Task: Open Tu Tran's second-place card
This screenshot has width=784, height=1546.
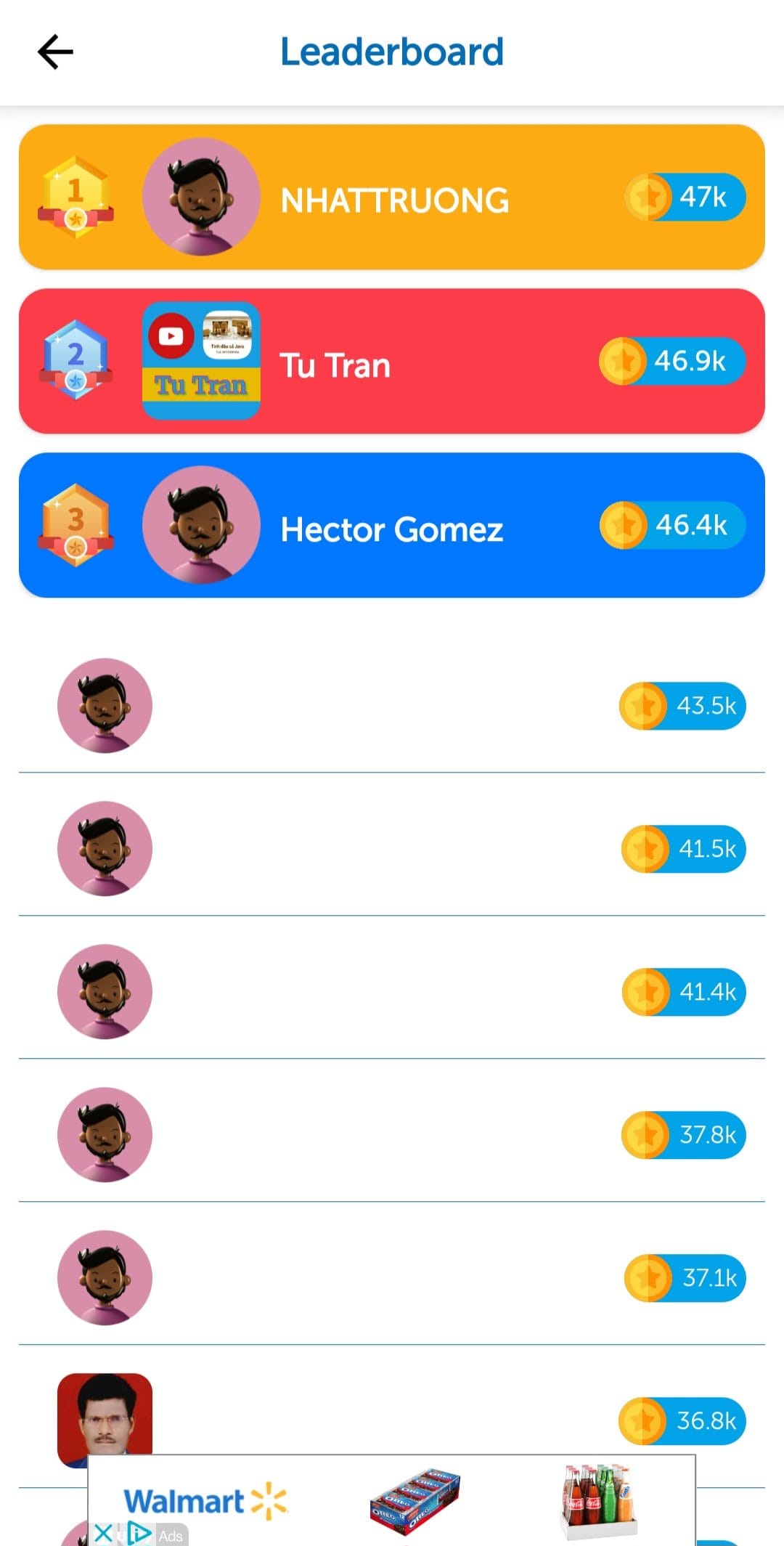Action: tap(392, 361)
